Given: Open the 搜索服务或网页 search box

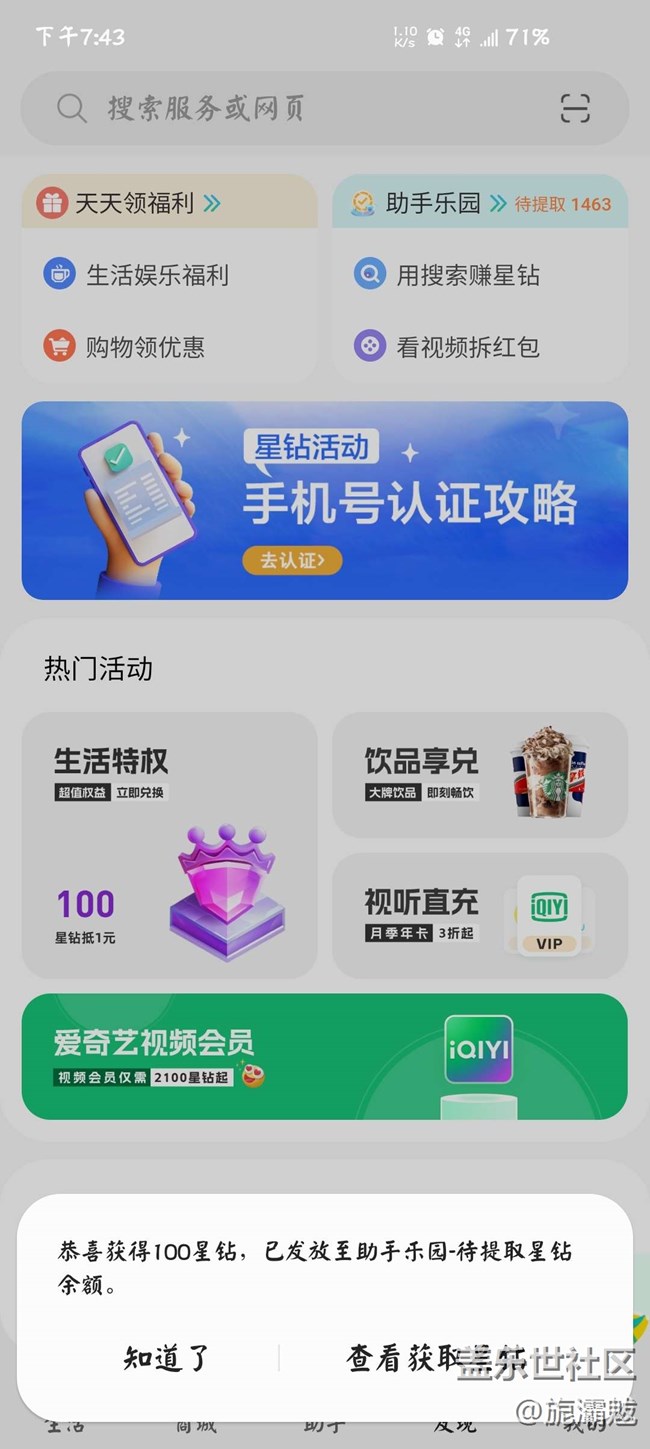Looking at the screenshot, I should [300, 108].
